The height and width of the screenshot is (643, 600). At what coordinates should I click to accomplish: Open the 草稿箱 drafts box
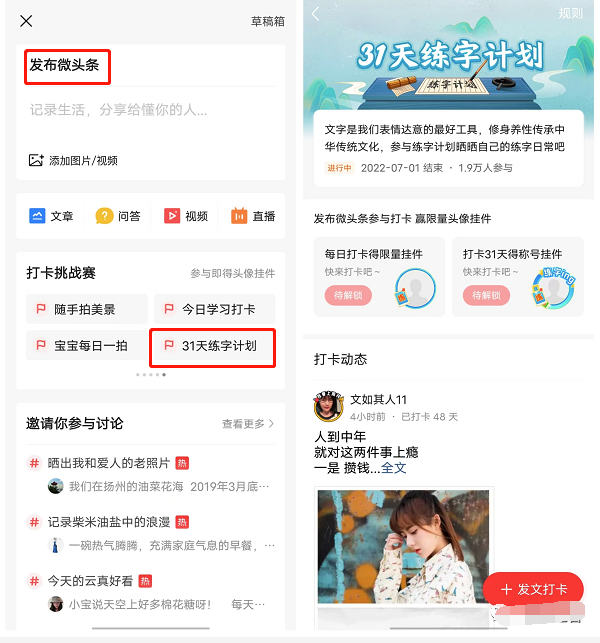coord(267,21)
